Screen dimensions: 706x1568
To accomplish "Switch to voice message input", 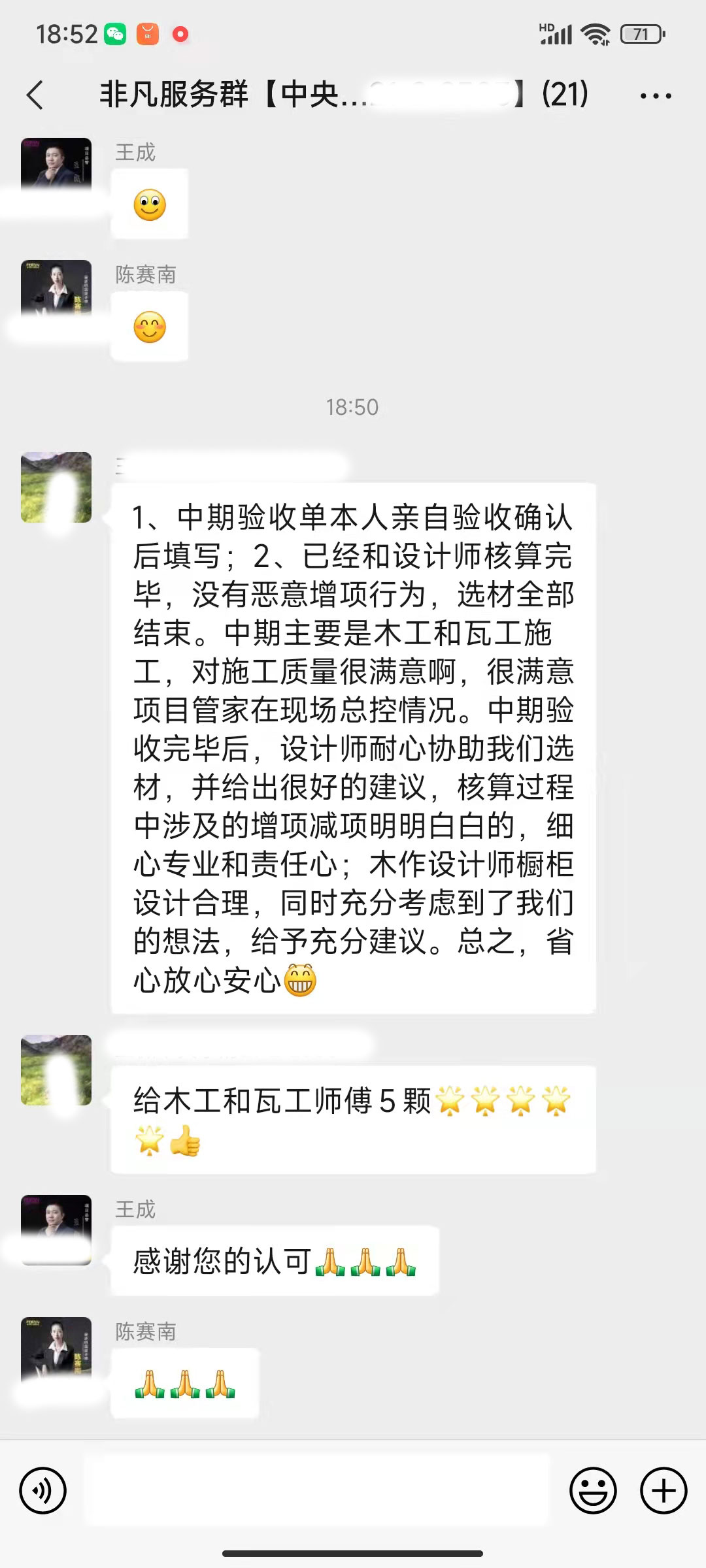I will [x=43, y=1490].
